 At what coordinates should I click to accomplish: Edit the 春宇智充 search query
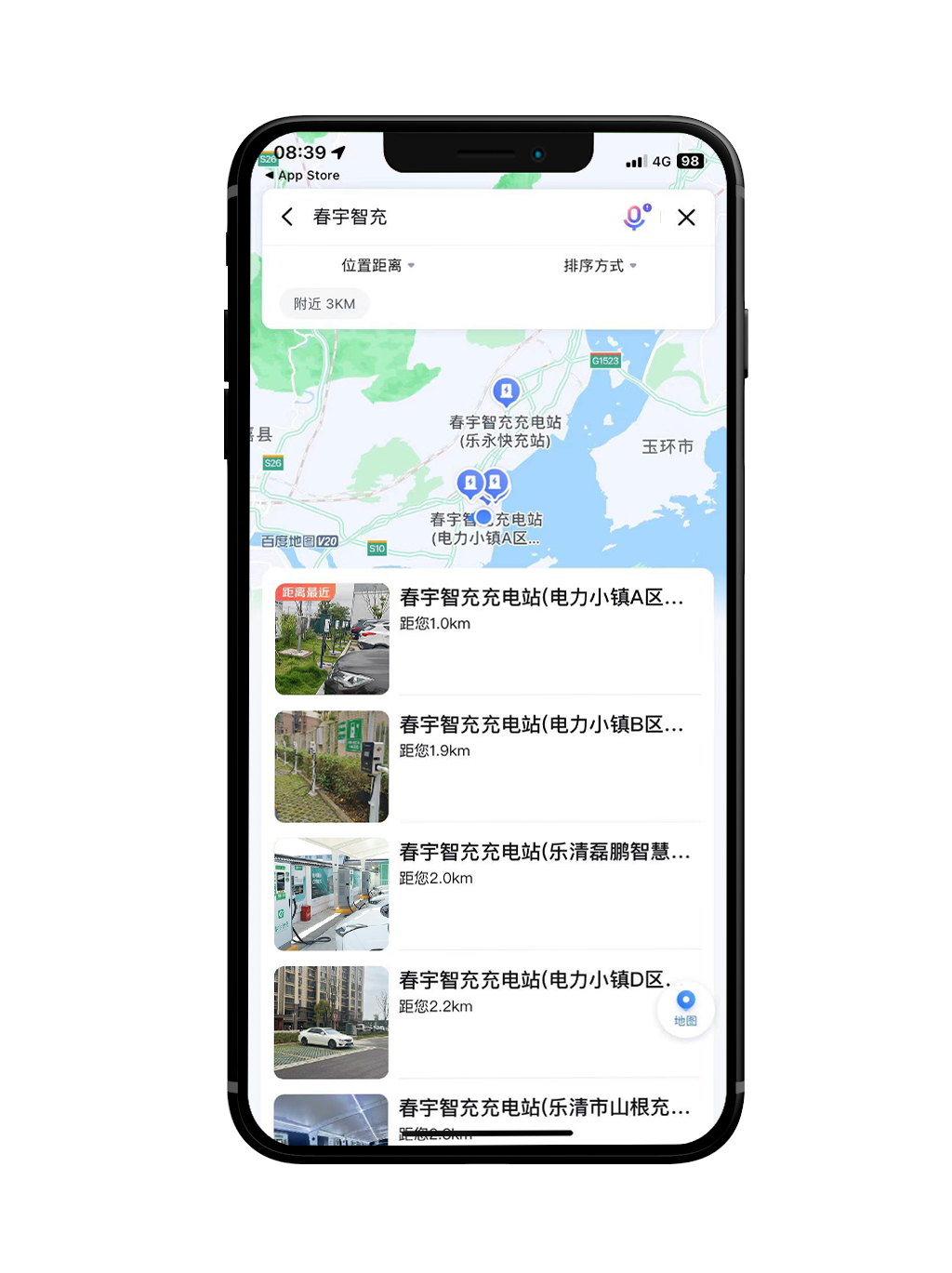[446, 217]
